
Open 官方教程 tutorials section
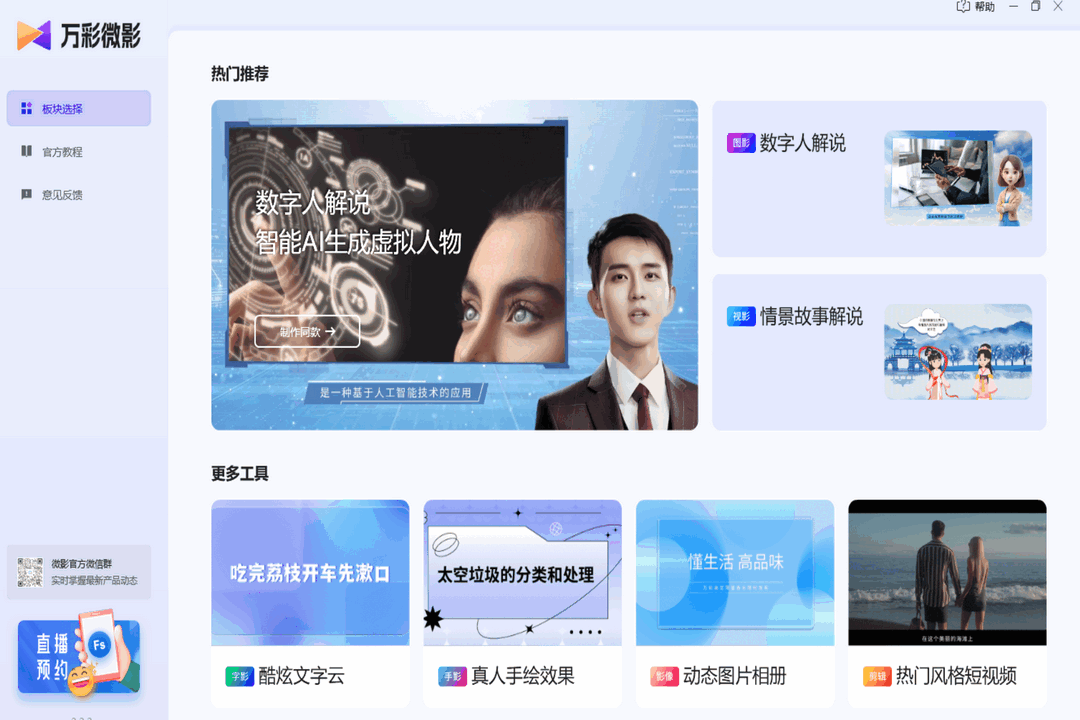62,152
